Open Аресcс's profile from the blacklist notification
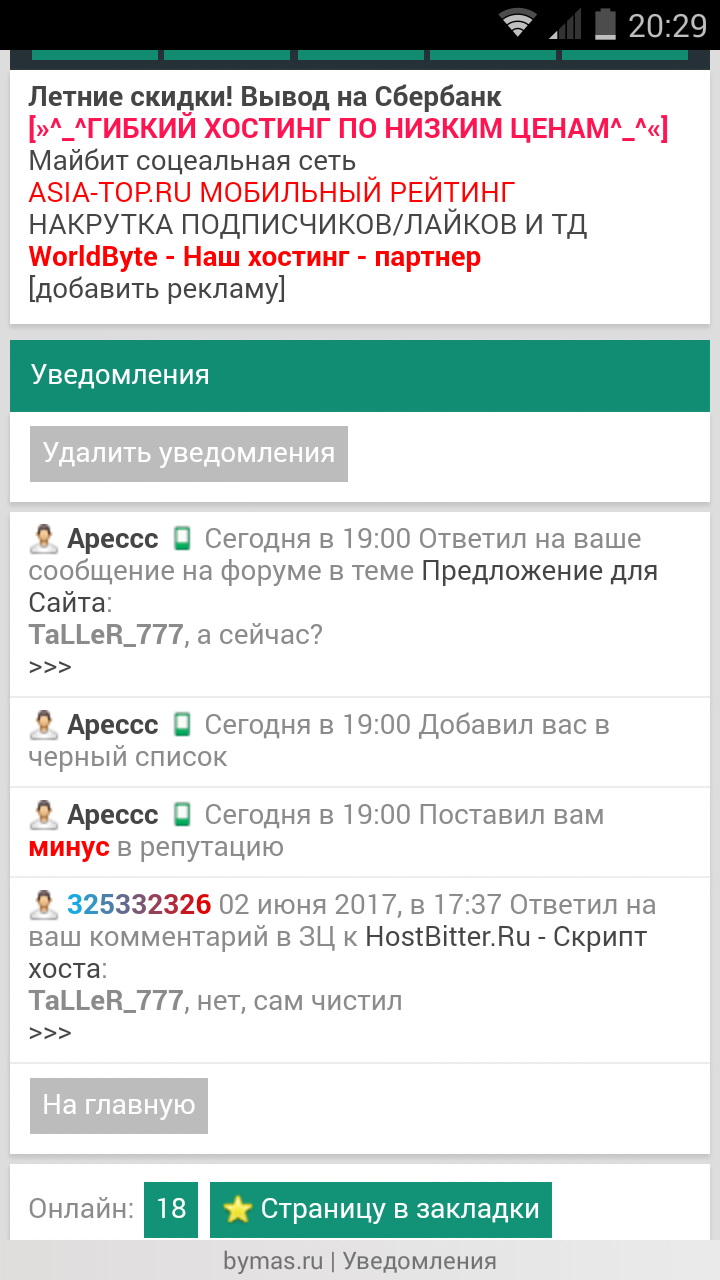This screenshot has height=1280, width=720. [112, 725]
